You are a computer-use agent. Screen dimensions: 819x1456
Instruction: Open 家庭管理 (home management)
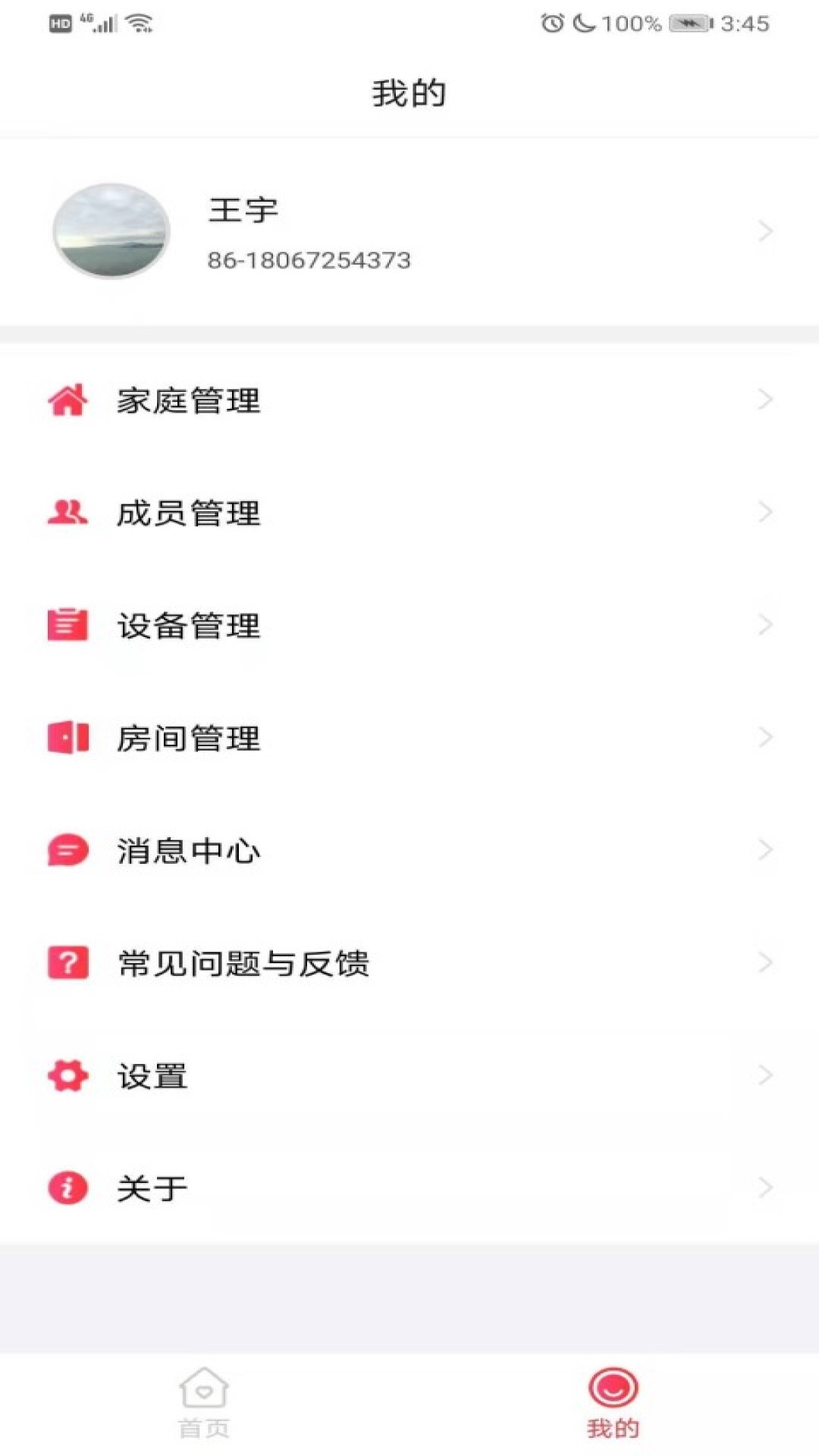coord(409,400)
